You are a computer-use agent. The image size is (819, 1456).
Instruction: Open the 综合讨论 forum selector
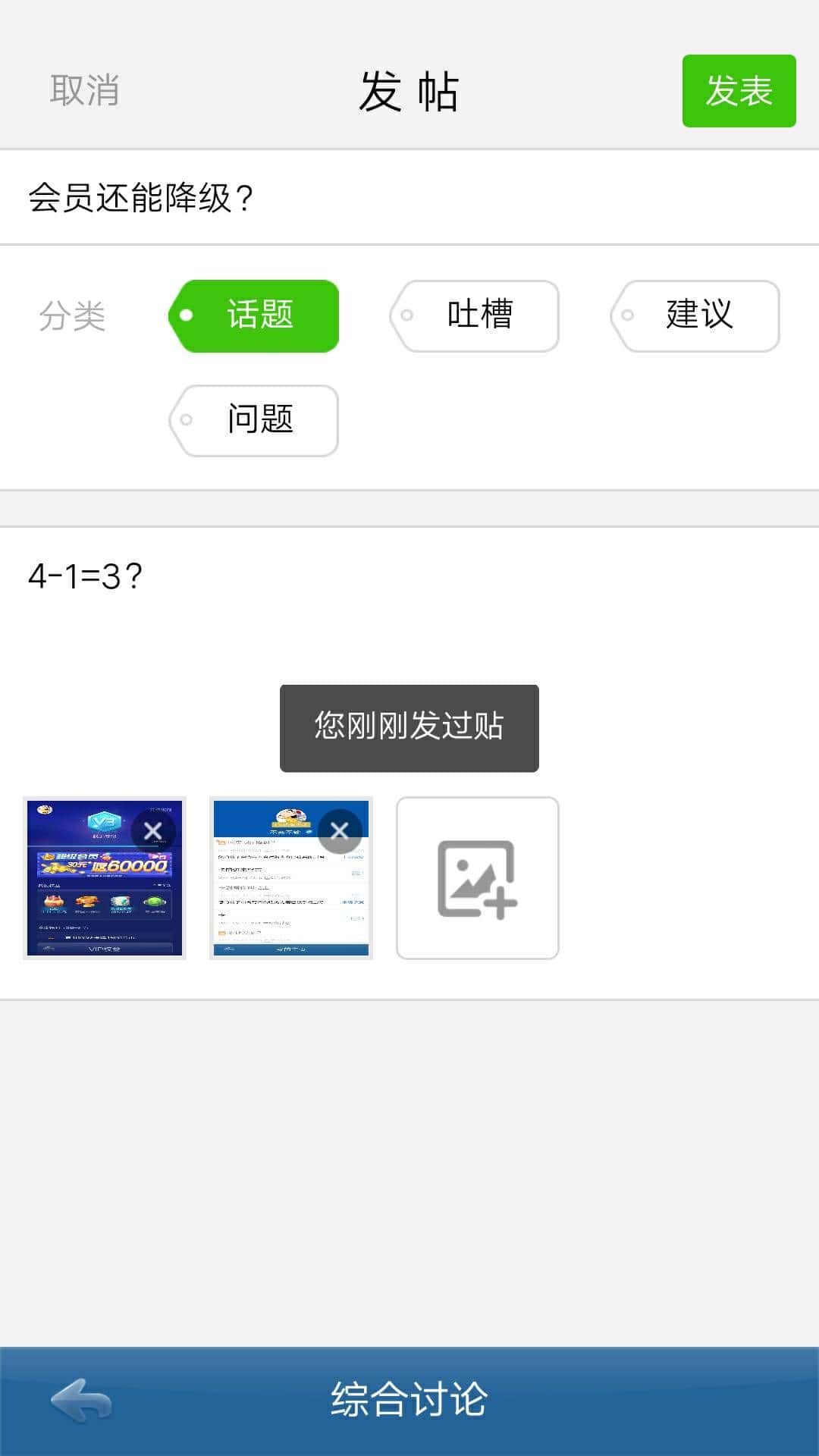(x=409, y=1402)
